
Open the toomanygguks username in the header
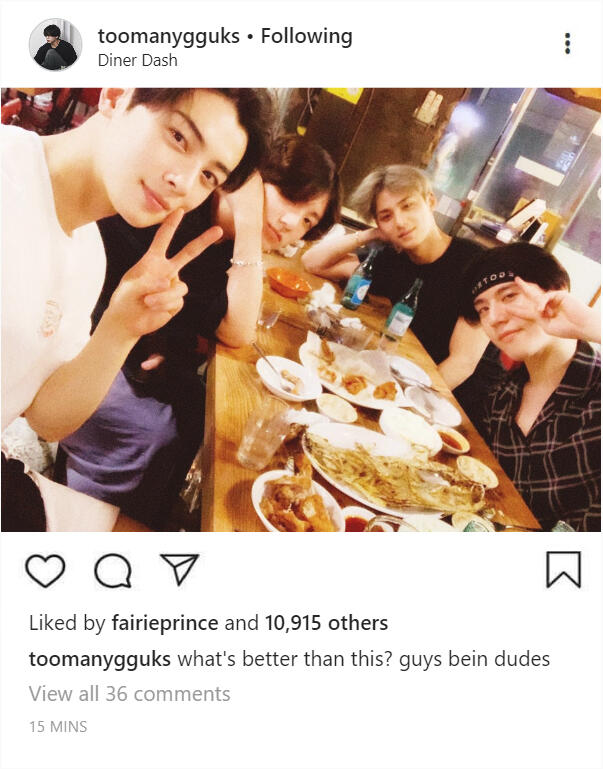(x=168, y=36)
